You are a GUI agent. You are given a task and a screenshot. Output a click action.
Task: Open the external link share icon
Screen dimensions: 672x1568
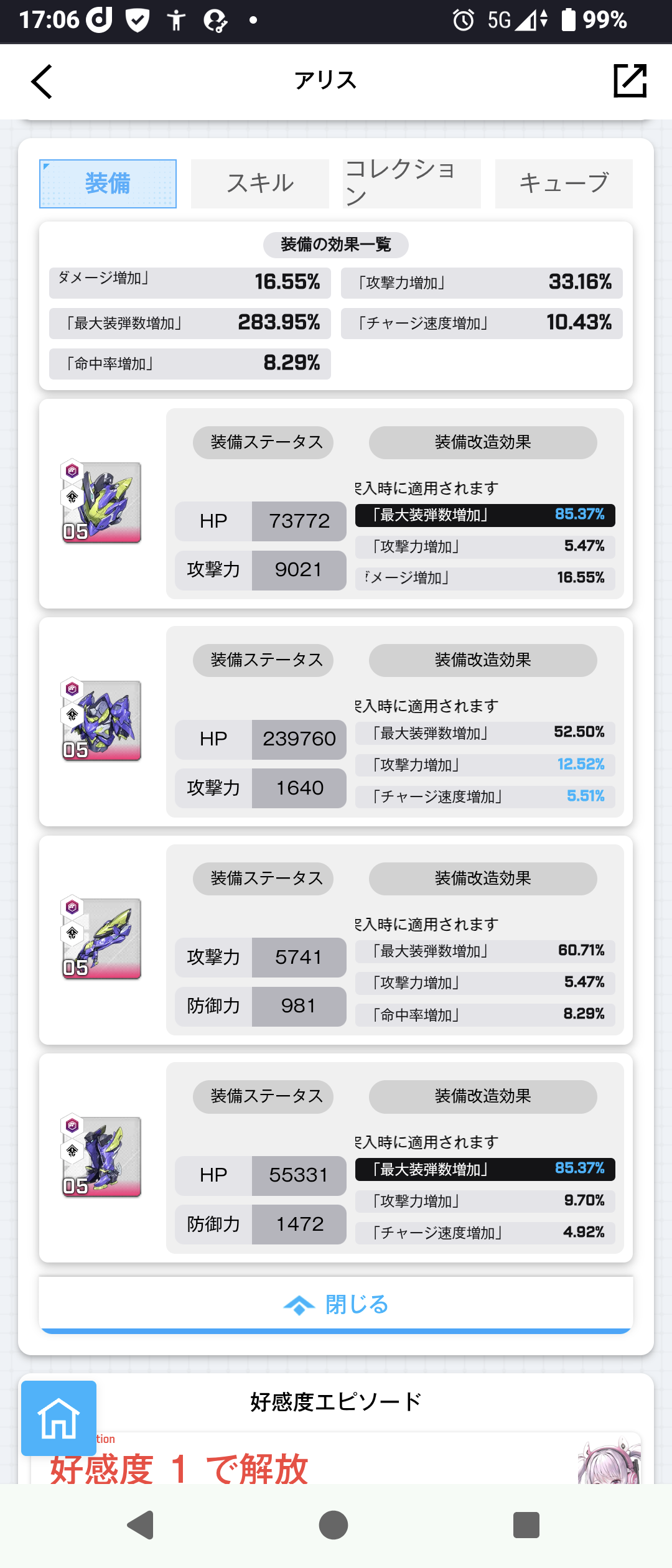click(630, 81)
